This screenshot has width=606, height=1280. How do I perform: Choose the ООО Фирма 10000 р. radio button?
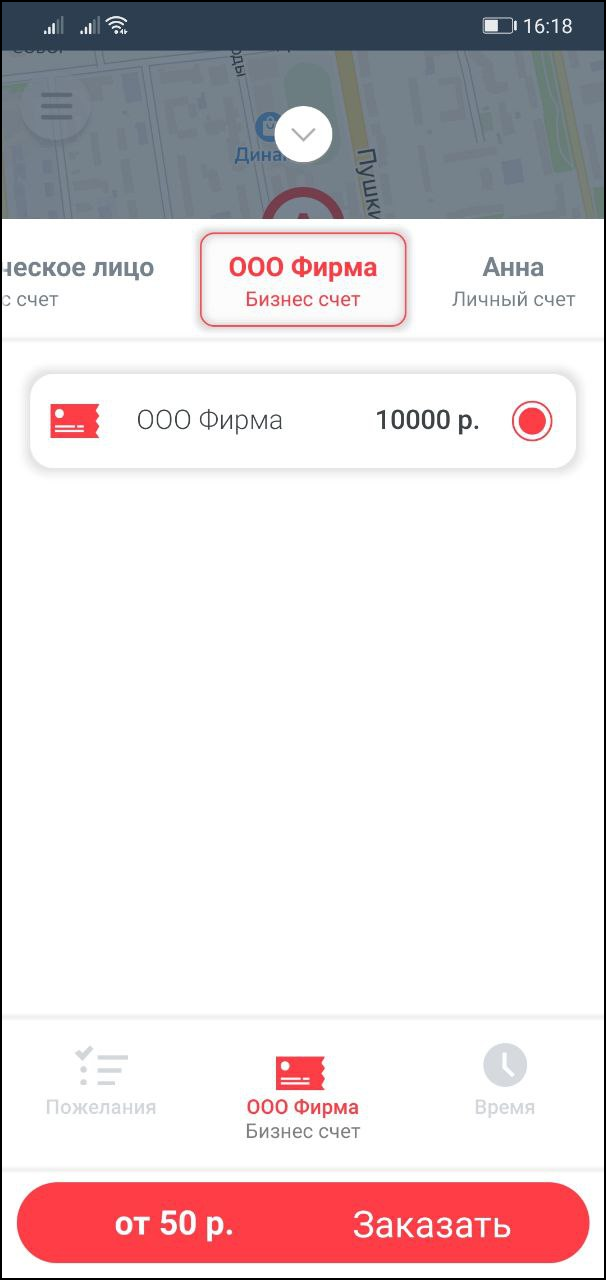point(531,421)
